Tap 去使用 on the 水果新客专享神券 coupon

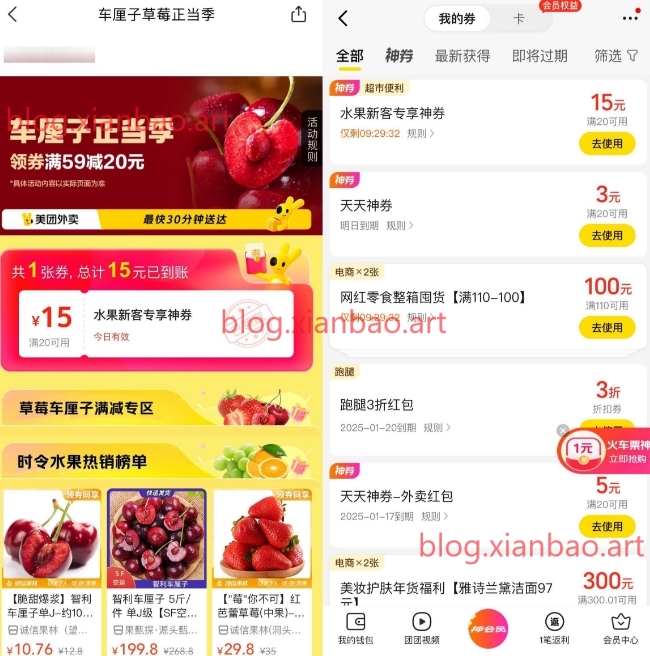606,143
